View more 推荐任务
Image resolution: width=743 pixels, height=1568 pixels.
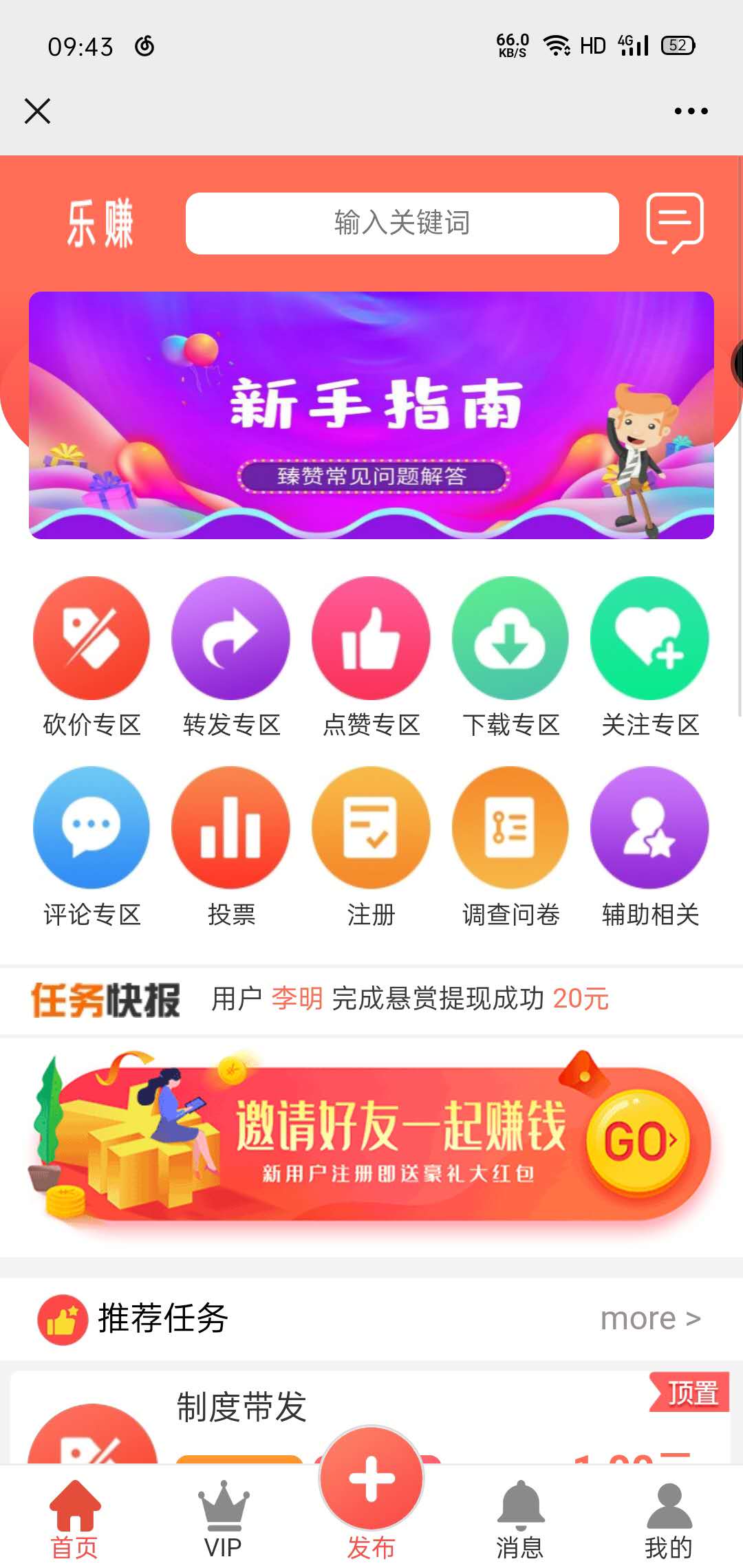(650, 1318)
